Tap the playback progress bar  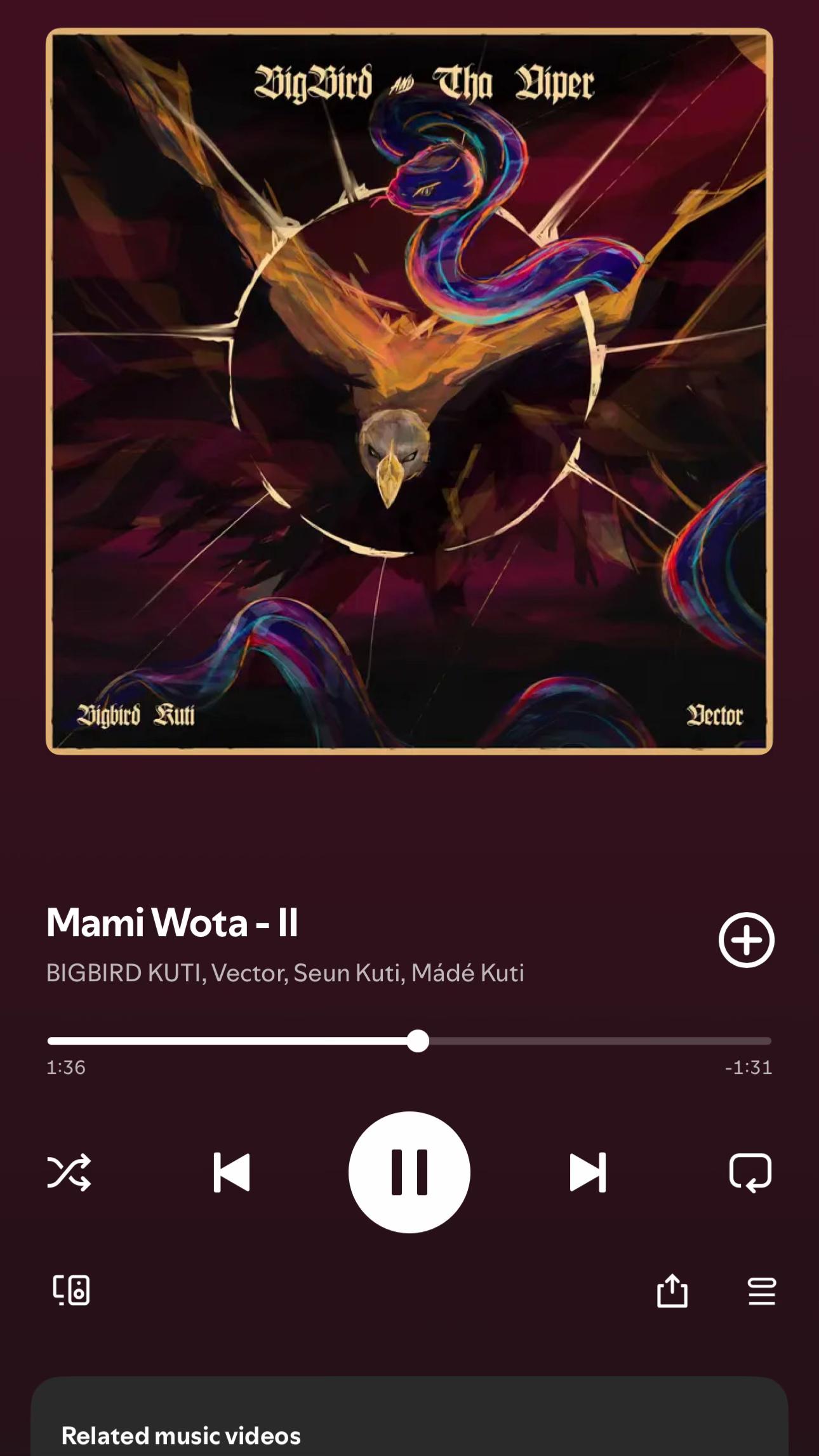pos(409,1041)
